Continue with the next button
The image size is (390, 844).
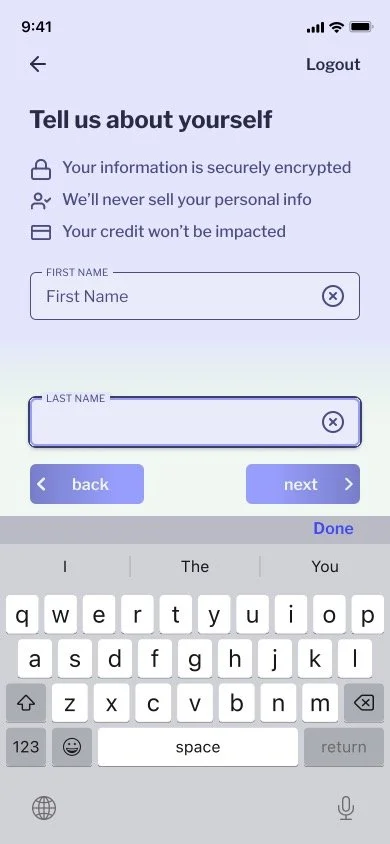point(303,484)
